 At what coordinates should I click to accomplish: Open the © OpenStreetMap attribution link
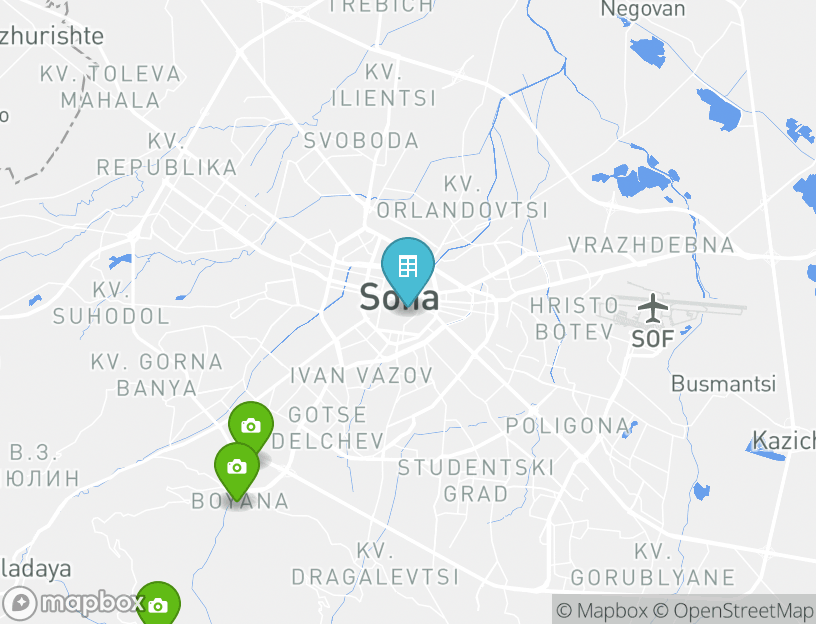pyautogui.click(x=733, y=610)
